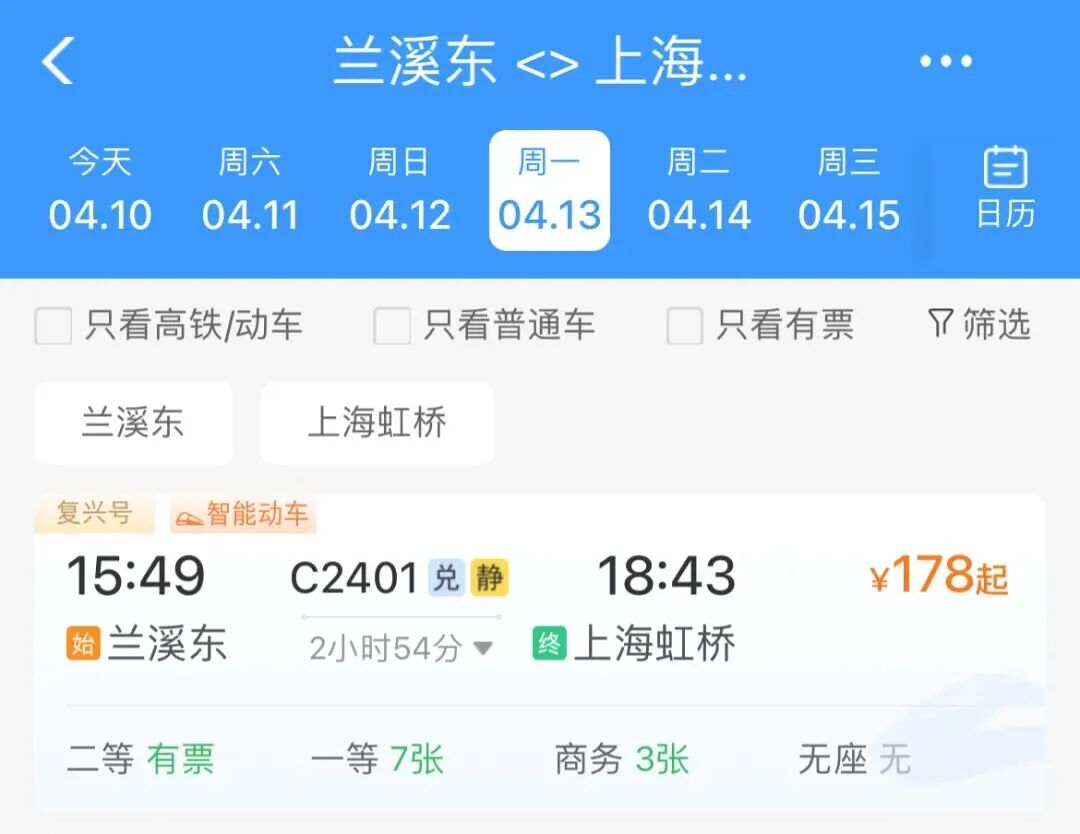Switch to Sunday 04.12

400,190
